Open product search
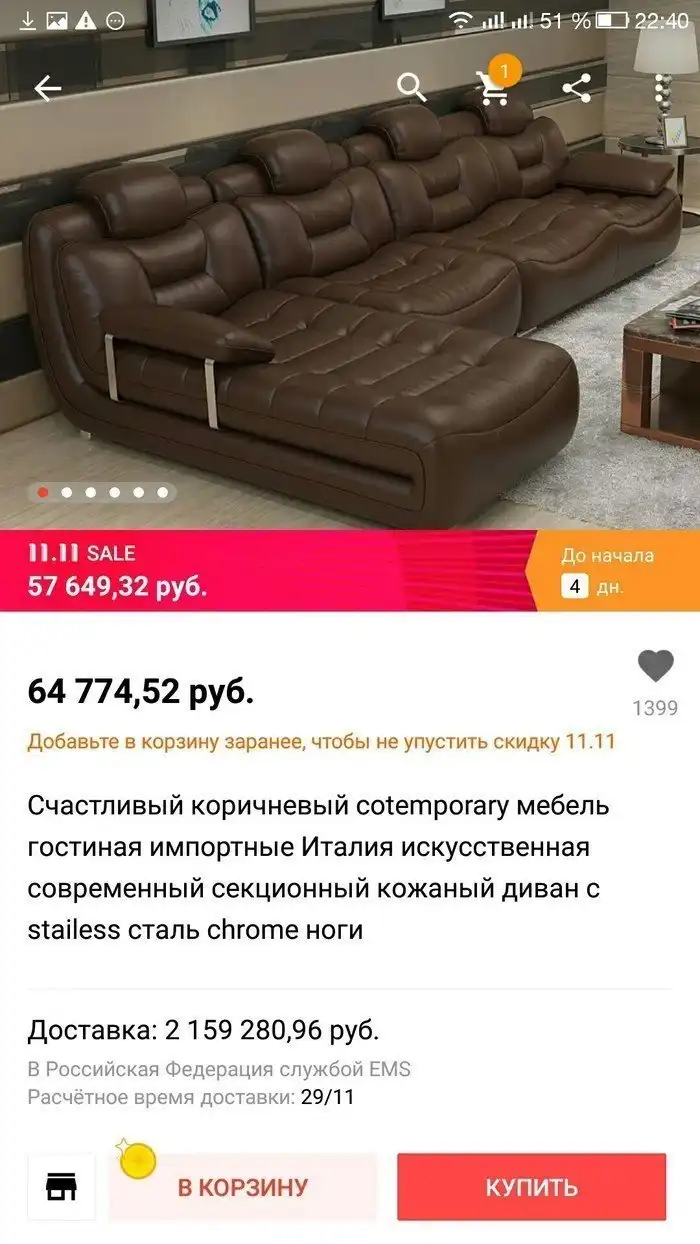Image resolution: width=700 pixels, height=1244 pixels. (411, 88)
